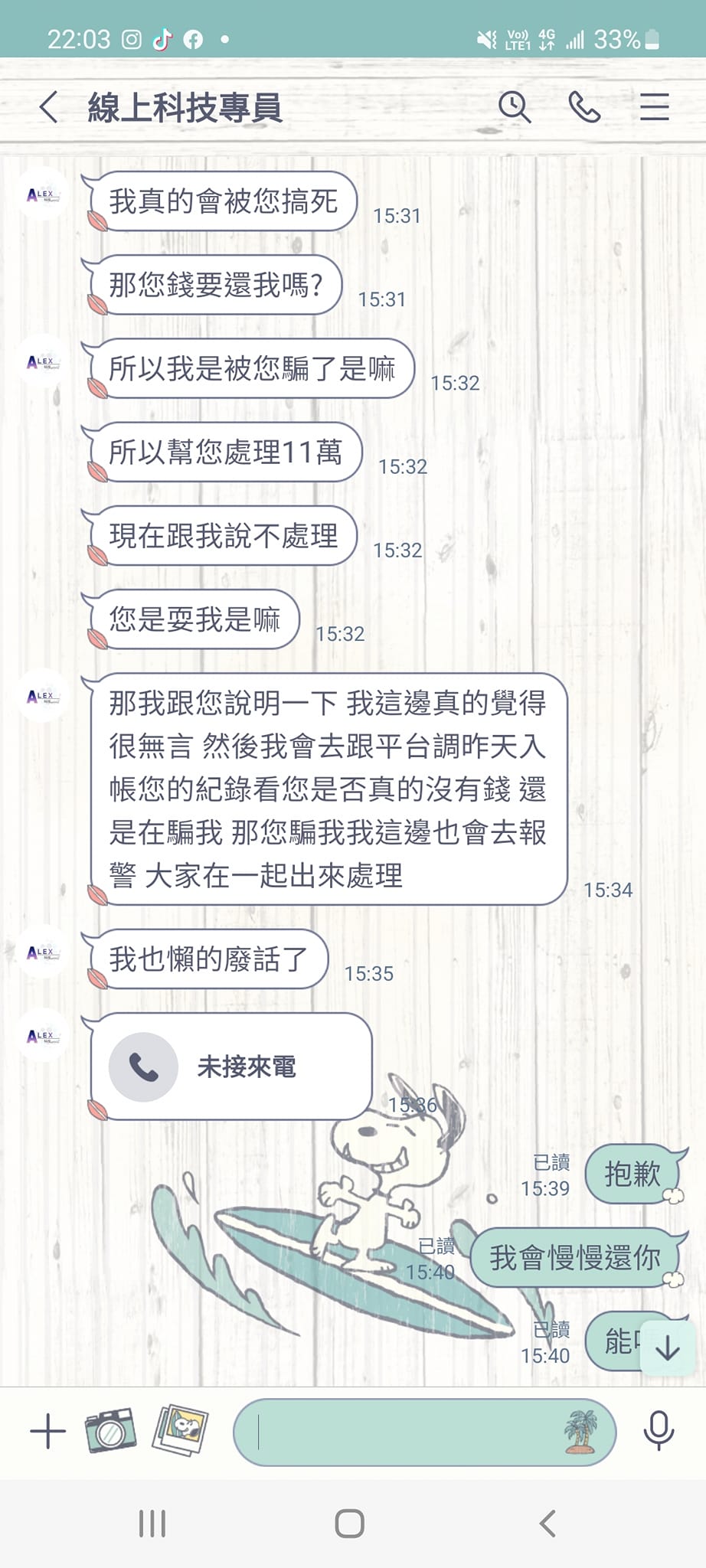Go to the home screen
Image resolution: width=706 pixels, height=1568 pixels.
point(350,1524)
